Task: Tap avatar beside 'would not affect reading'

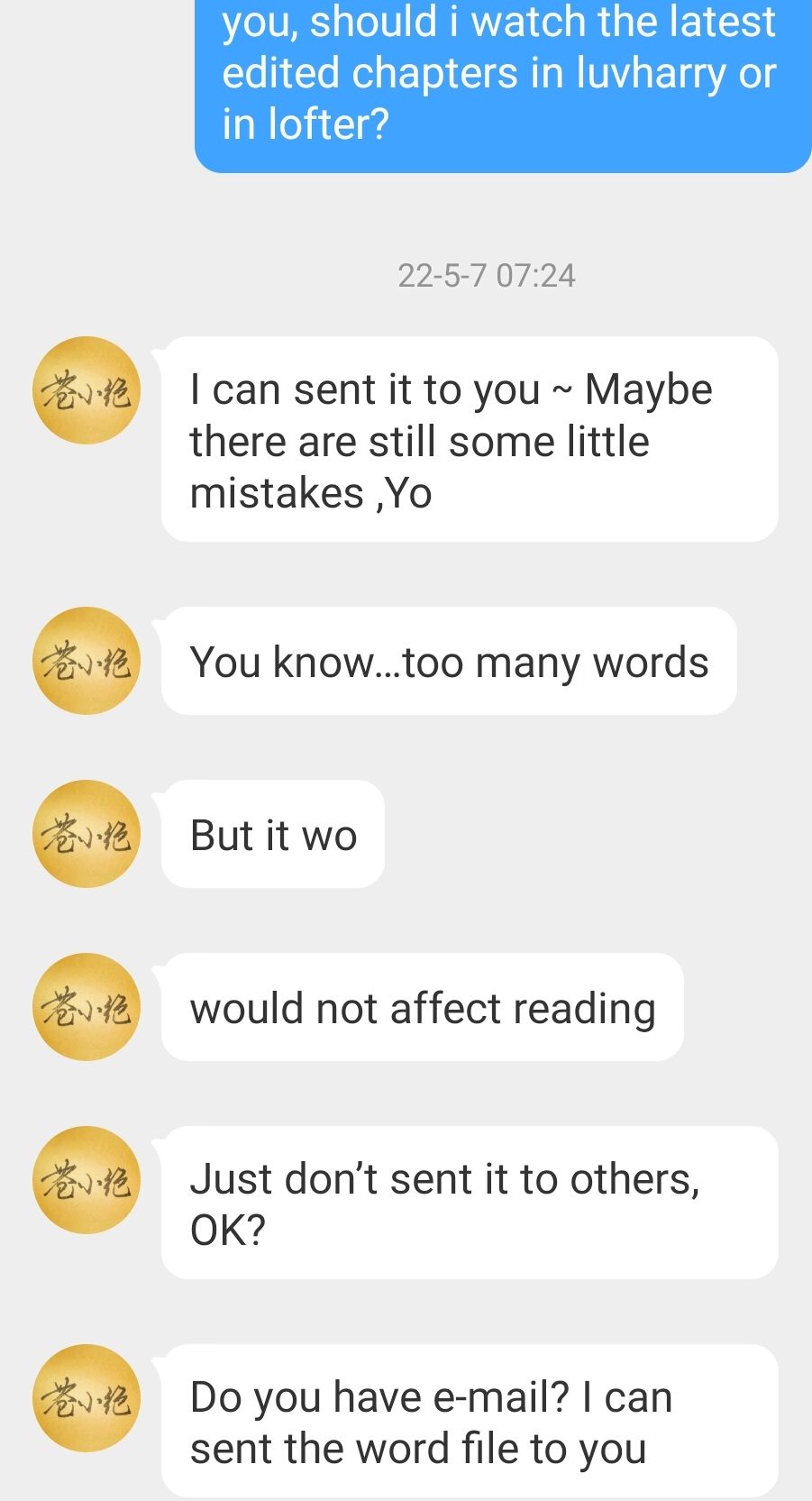Action: pos(87,1007)
